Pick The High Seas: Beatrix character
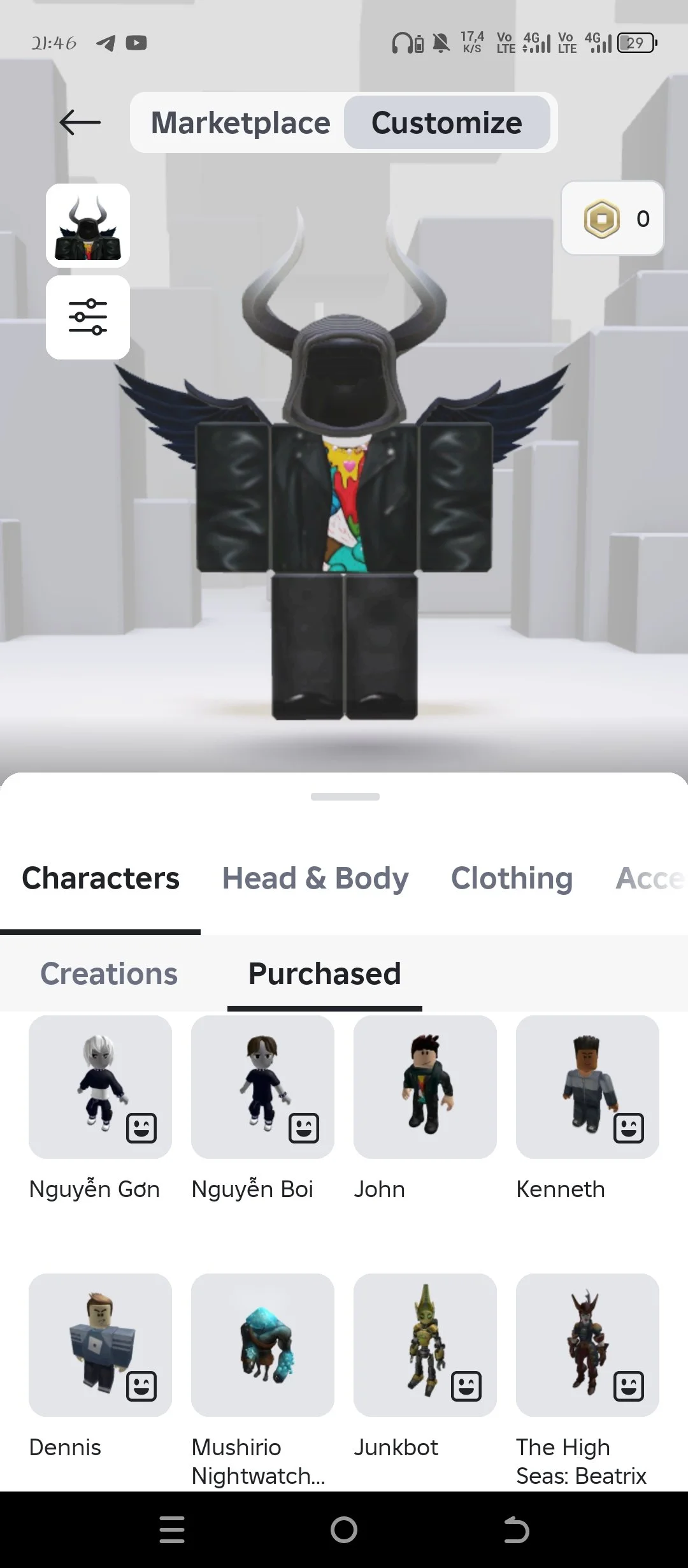The width and height of the screenshot is (688, 1568). point(587,1345)
